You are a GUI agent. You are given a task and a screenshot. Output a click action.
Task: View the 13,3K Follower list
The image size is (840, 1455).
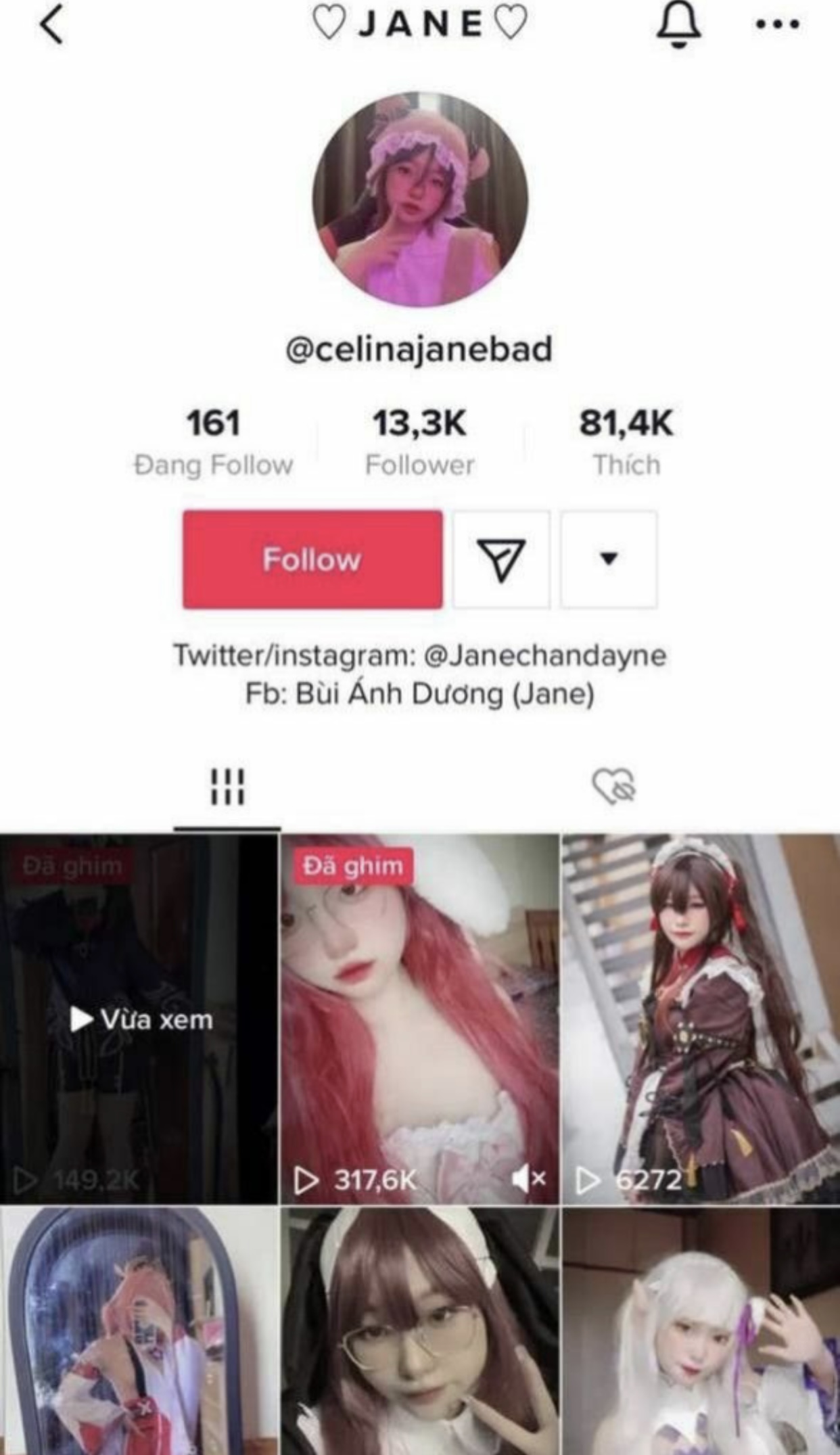pyautogui.click(x=419, y=441)
